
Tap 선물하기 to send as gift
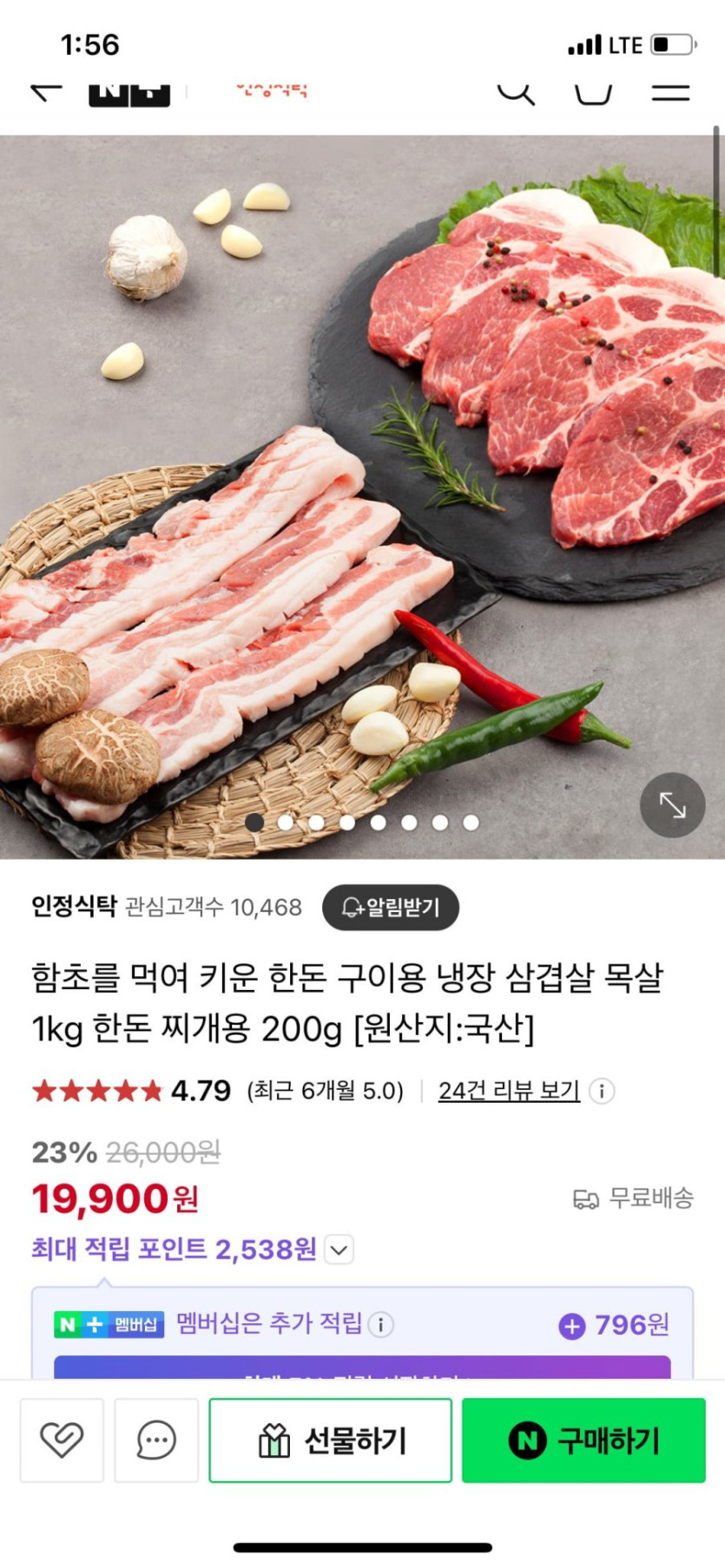[330, 1440]
